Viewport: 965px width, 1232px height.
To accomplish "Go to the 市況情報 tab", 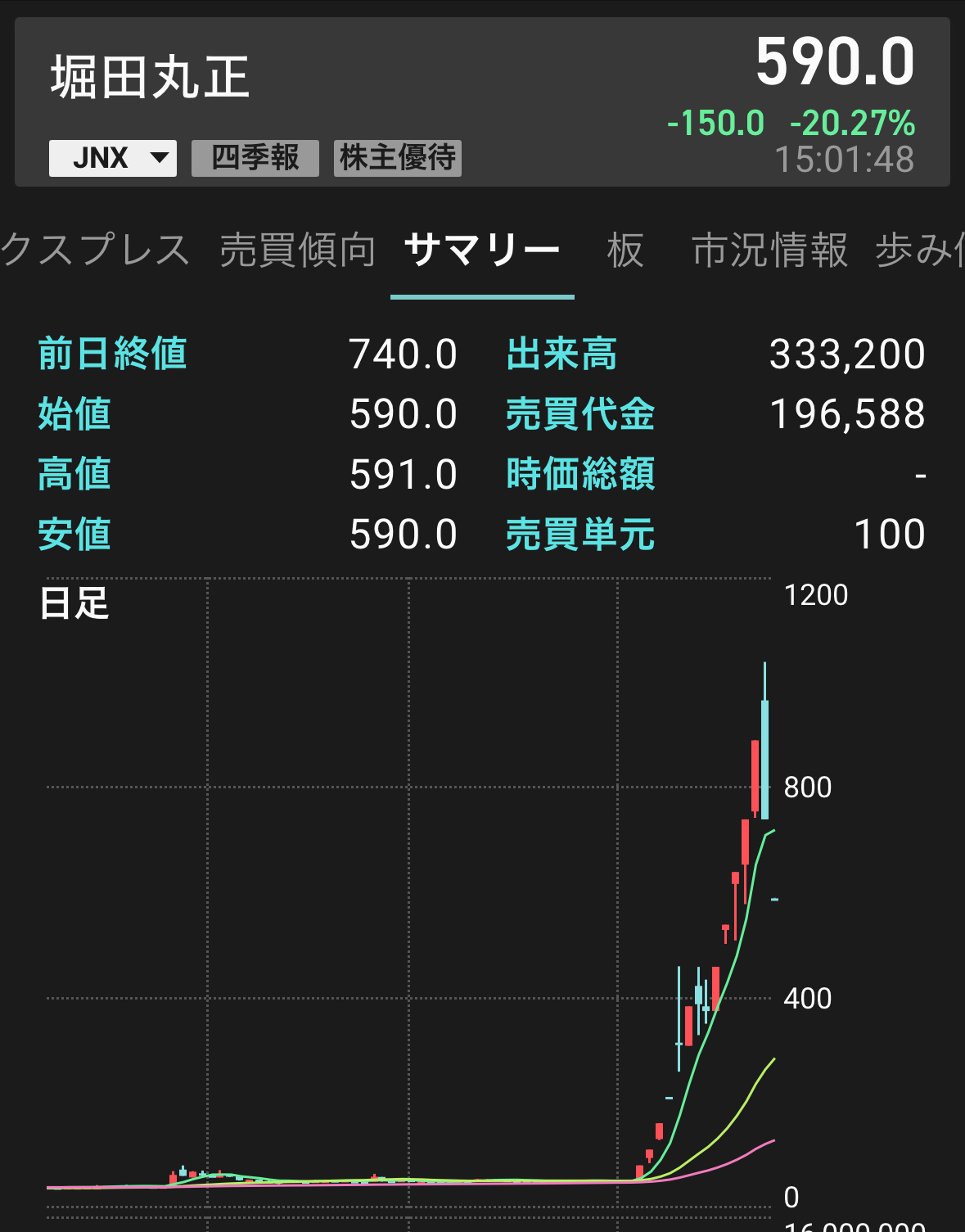I will point(769,250).
